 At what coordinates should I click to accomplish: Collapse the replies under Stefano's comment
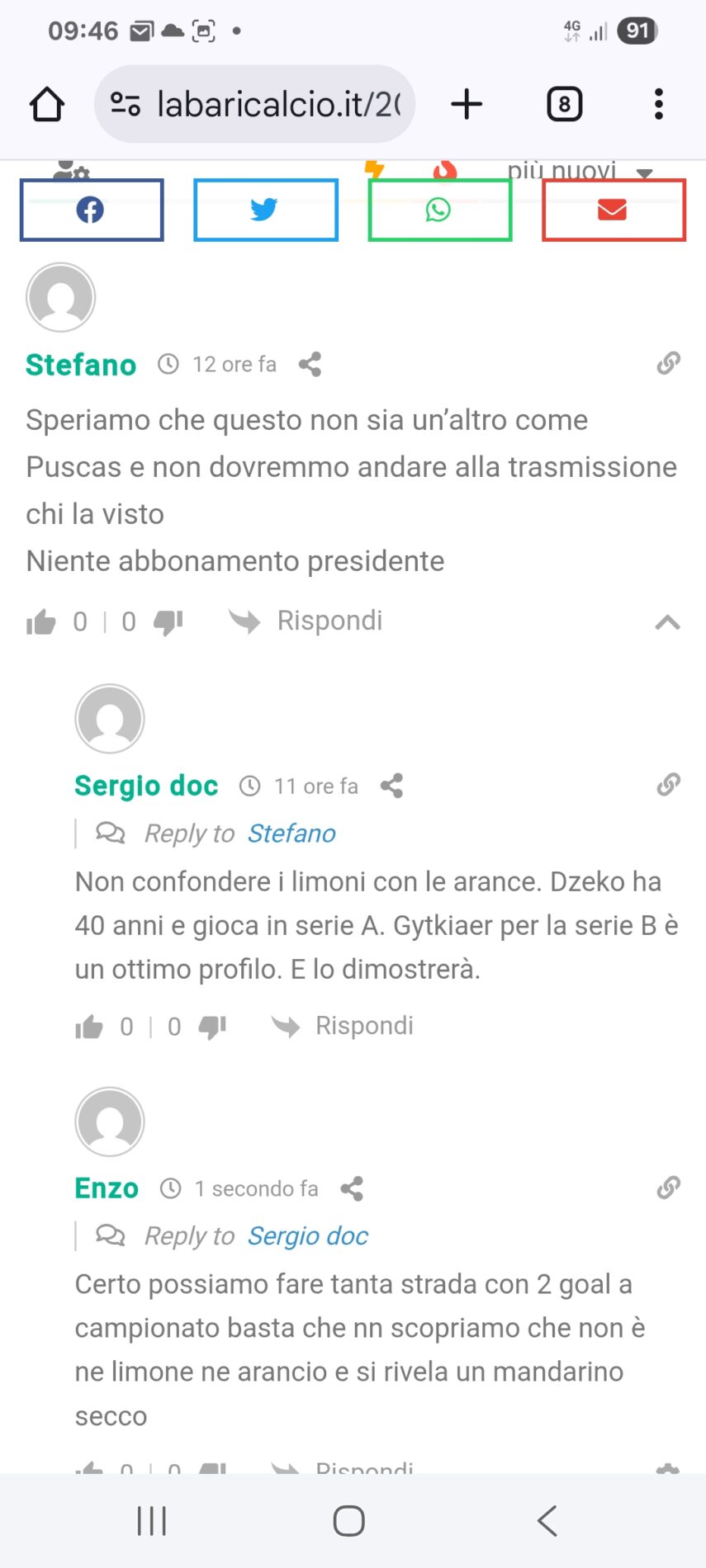(667, 622)
